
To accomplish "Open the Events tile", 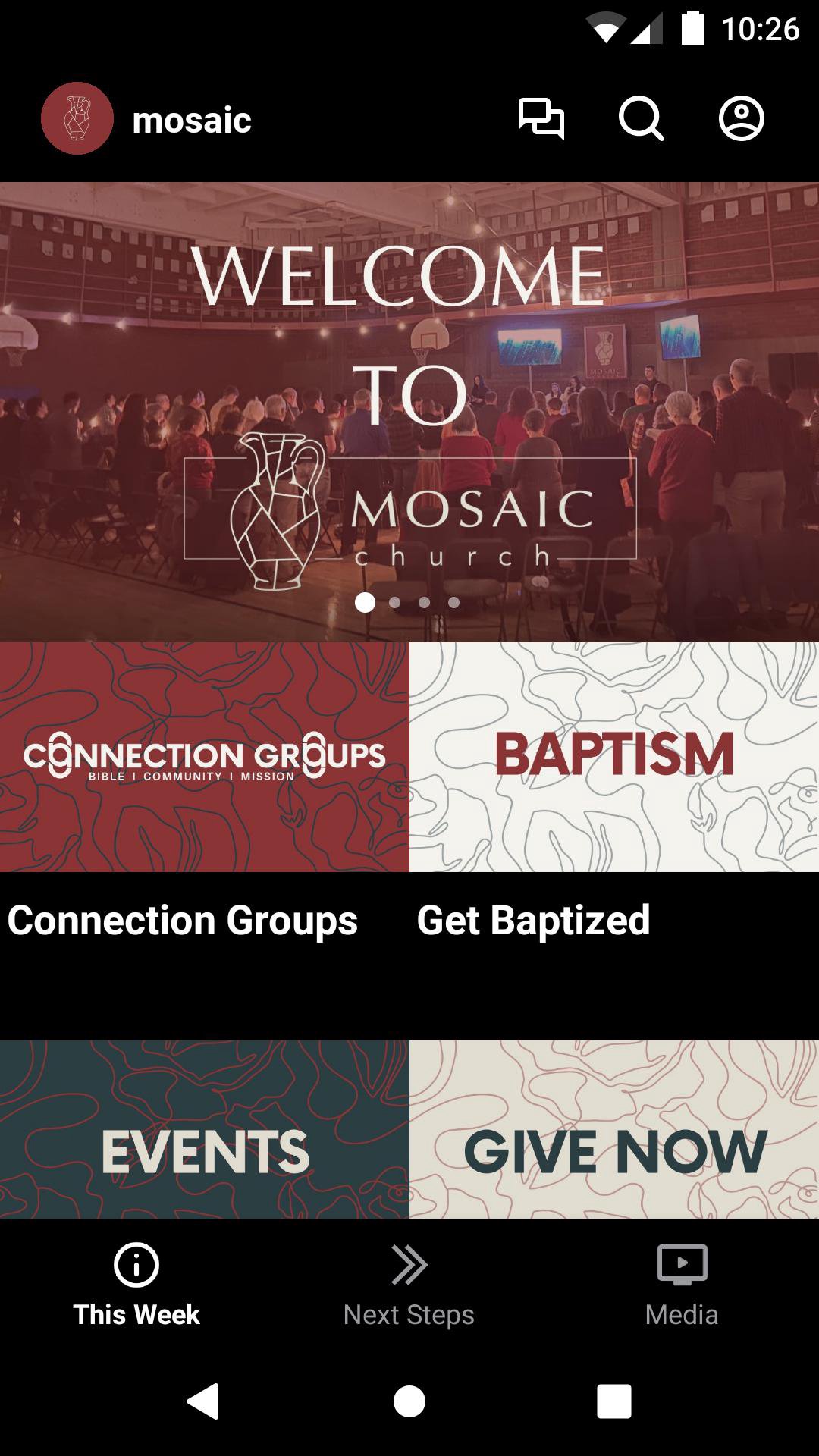I will coord(204,1130).
